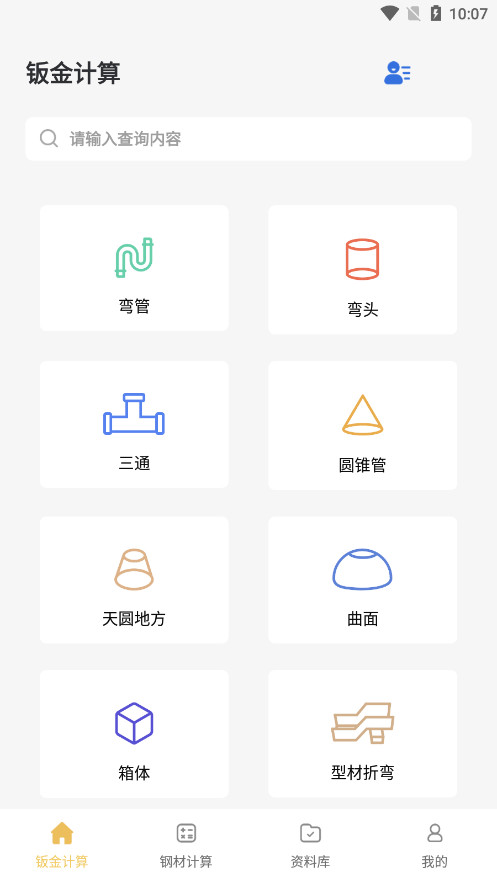The image size is (497, 883).
Task: Select the 圆锥管 card
Action: [x=362, y=426]
